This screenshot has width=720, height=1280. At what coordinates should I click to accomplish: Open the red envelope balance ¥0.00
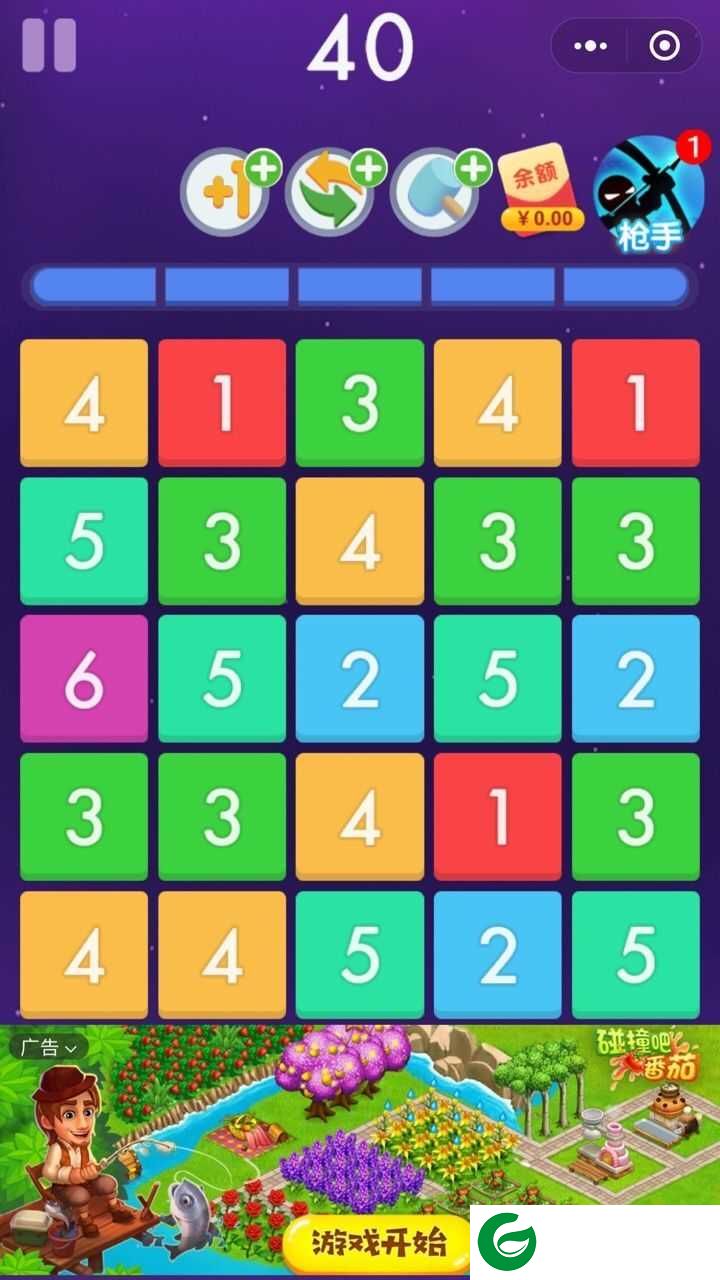point(542,193)
